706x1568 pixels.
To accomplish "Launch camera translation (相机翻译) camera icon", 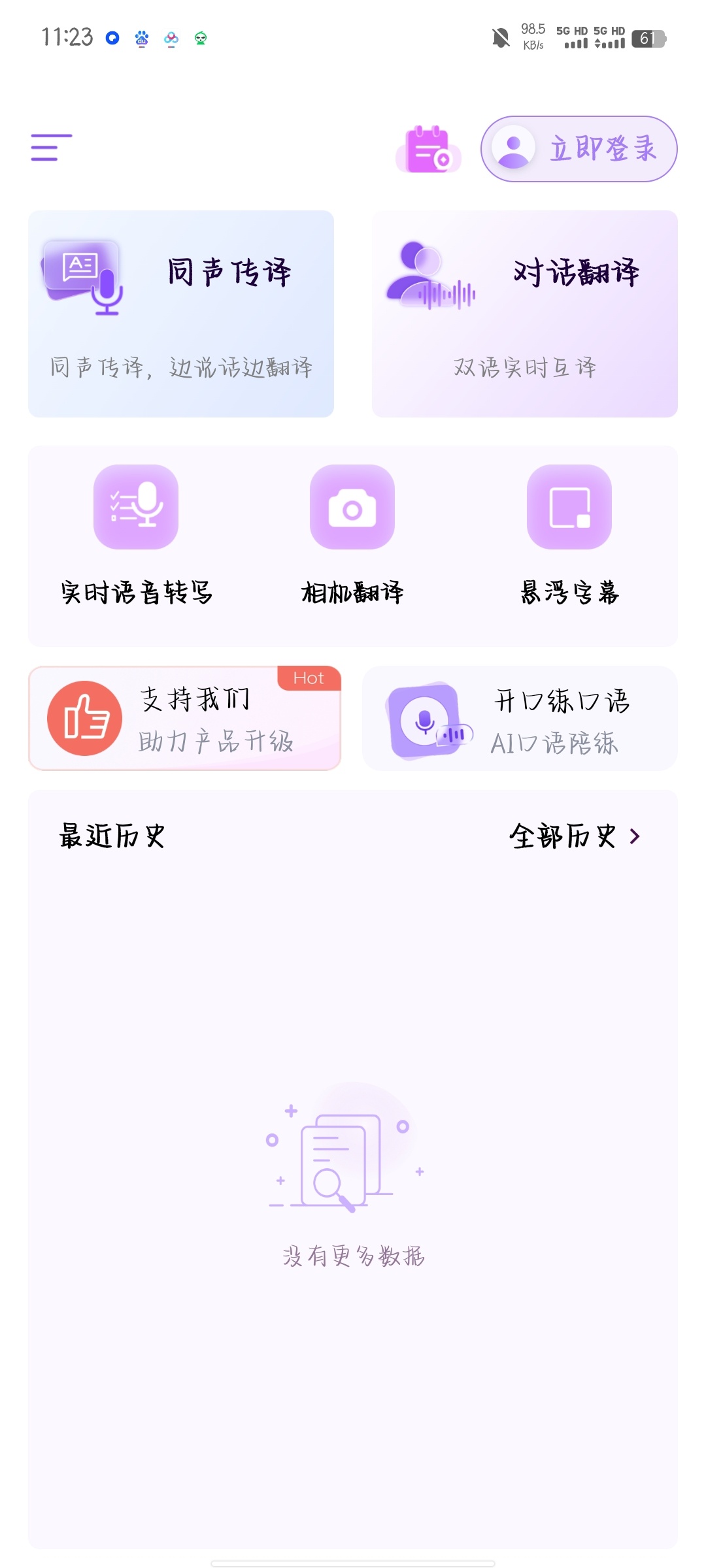I will [352, 508].
